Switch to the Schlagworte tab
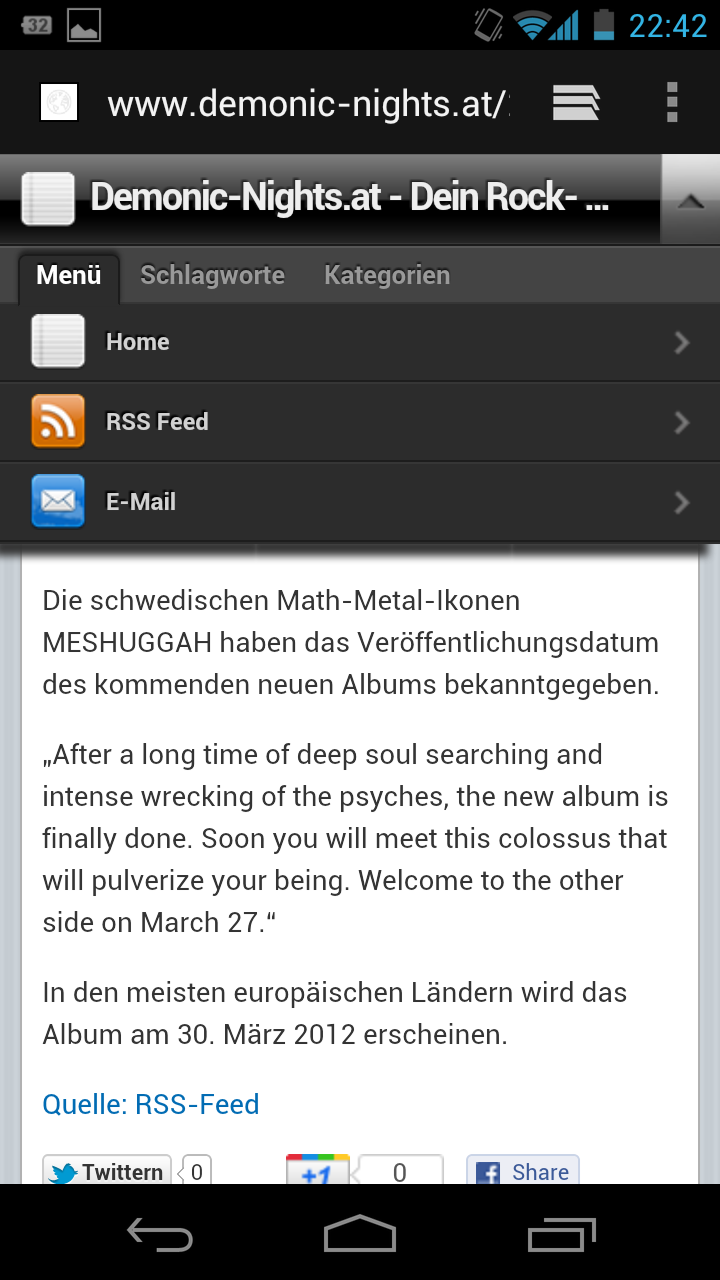Screen dimensions: 720x1280 coord(212,275)
